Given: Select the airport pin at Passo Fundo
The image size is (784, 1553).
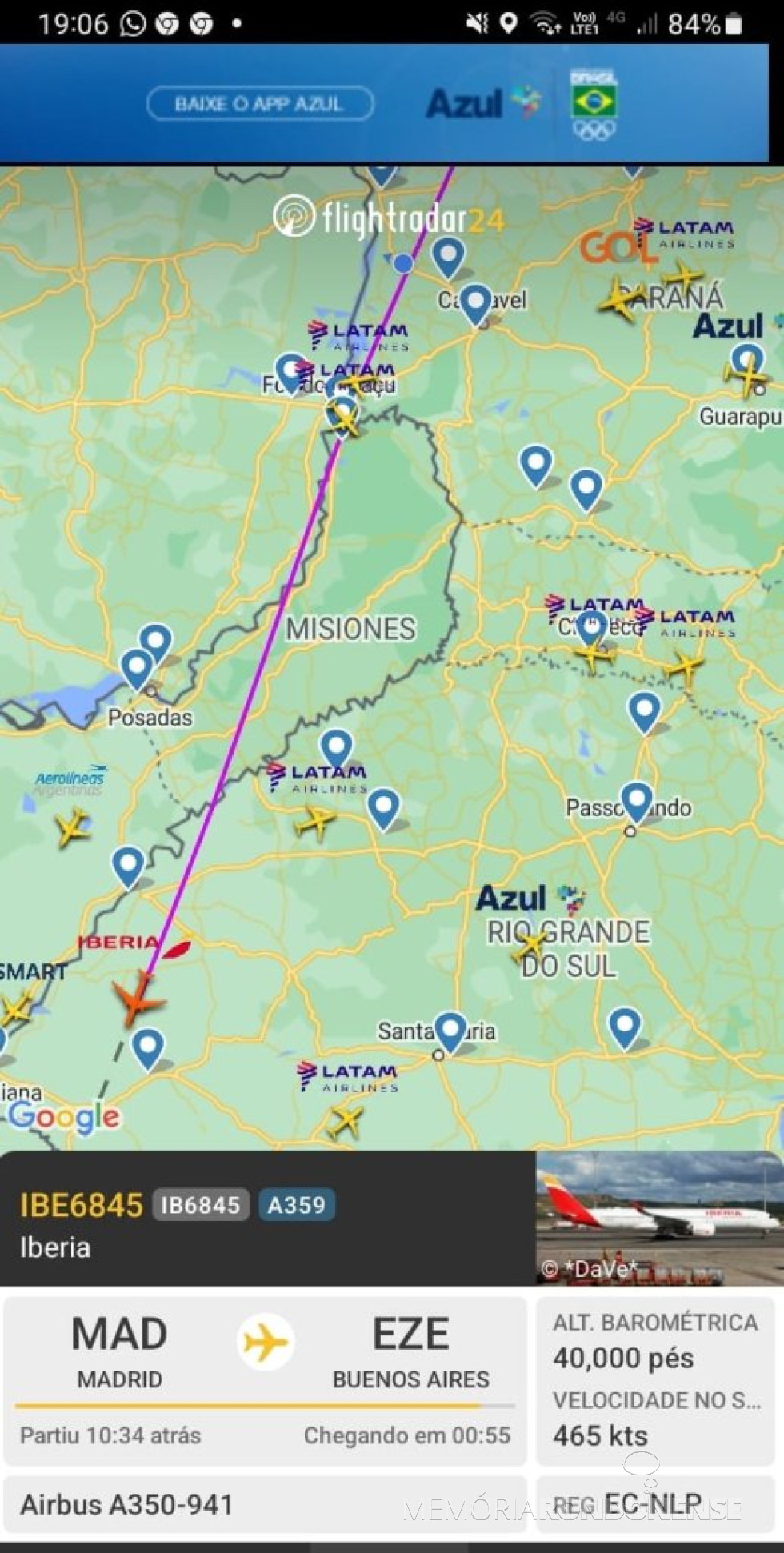Looking at the screenshot, I should click(637, 800).
